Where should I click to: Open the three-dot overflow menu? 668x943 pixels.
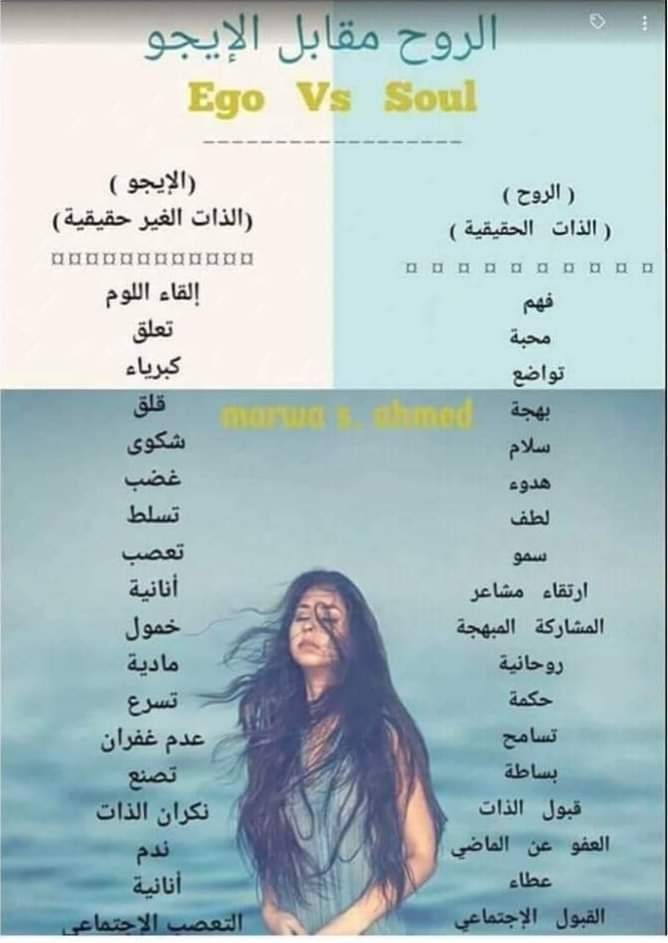[643, 21]
